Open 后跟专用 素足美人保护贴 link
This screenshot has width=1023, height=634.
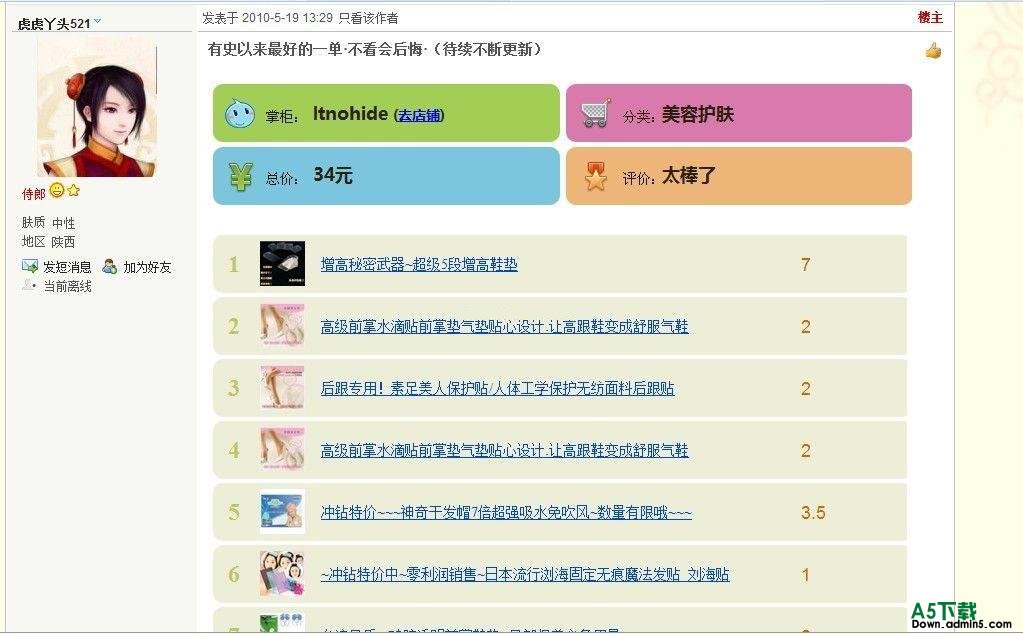497,389
